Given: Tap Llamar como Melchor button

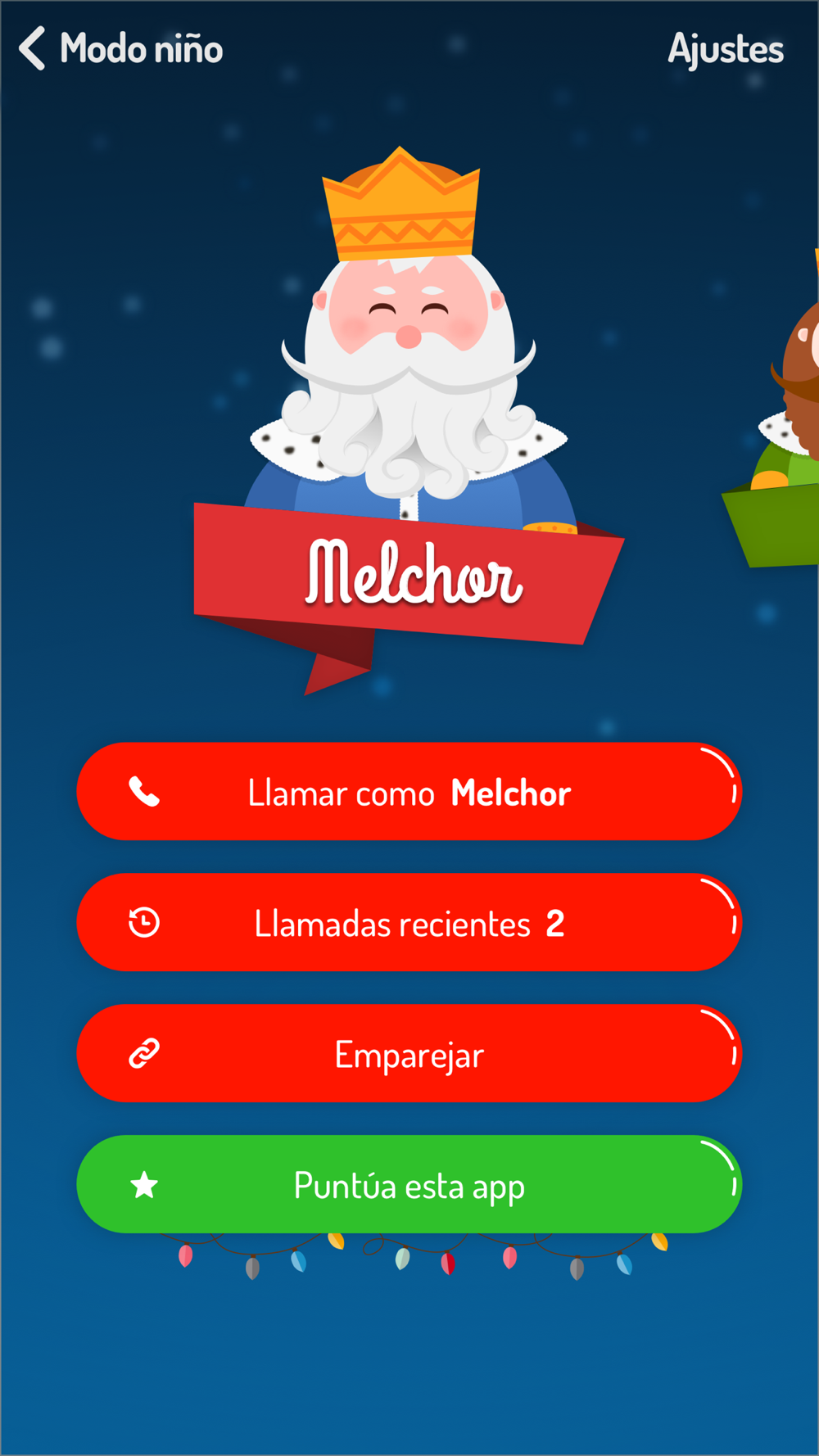Looking at the screenshot, I should 409,791.
